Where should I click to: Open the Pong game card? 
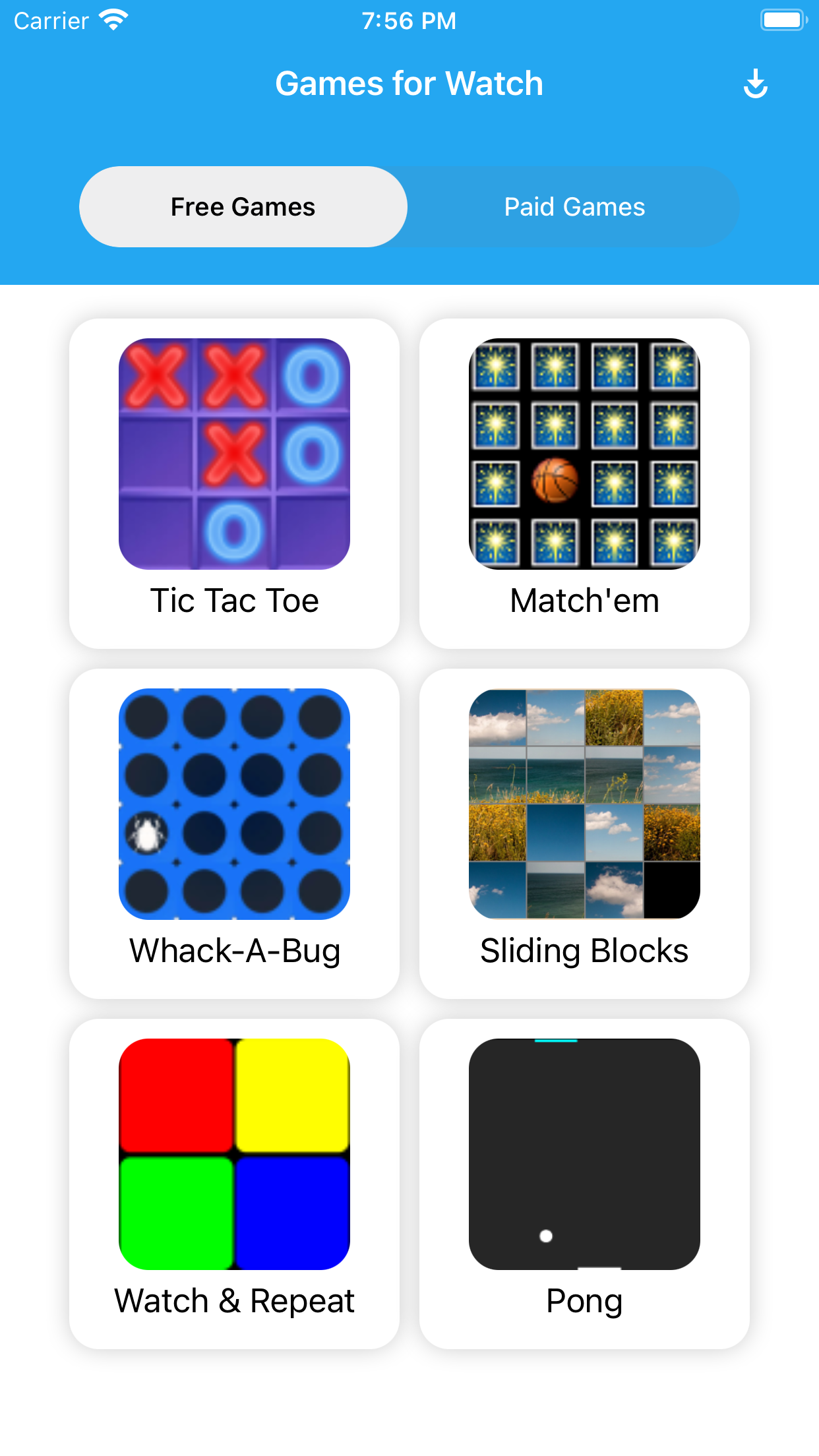(x=584, y=1184)
